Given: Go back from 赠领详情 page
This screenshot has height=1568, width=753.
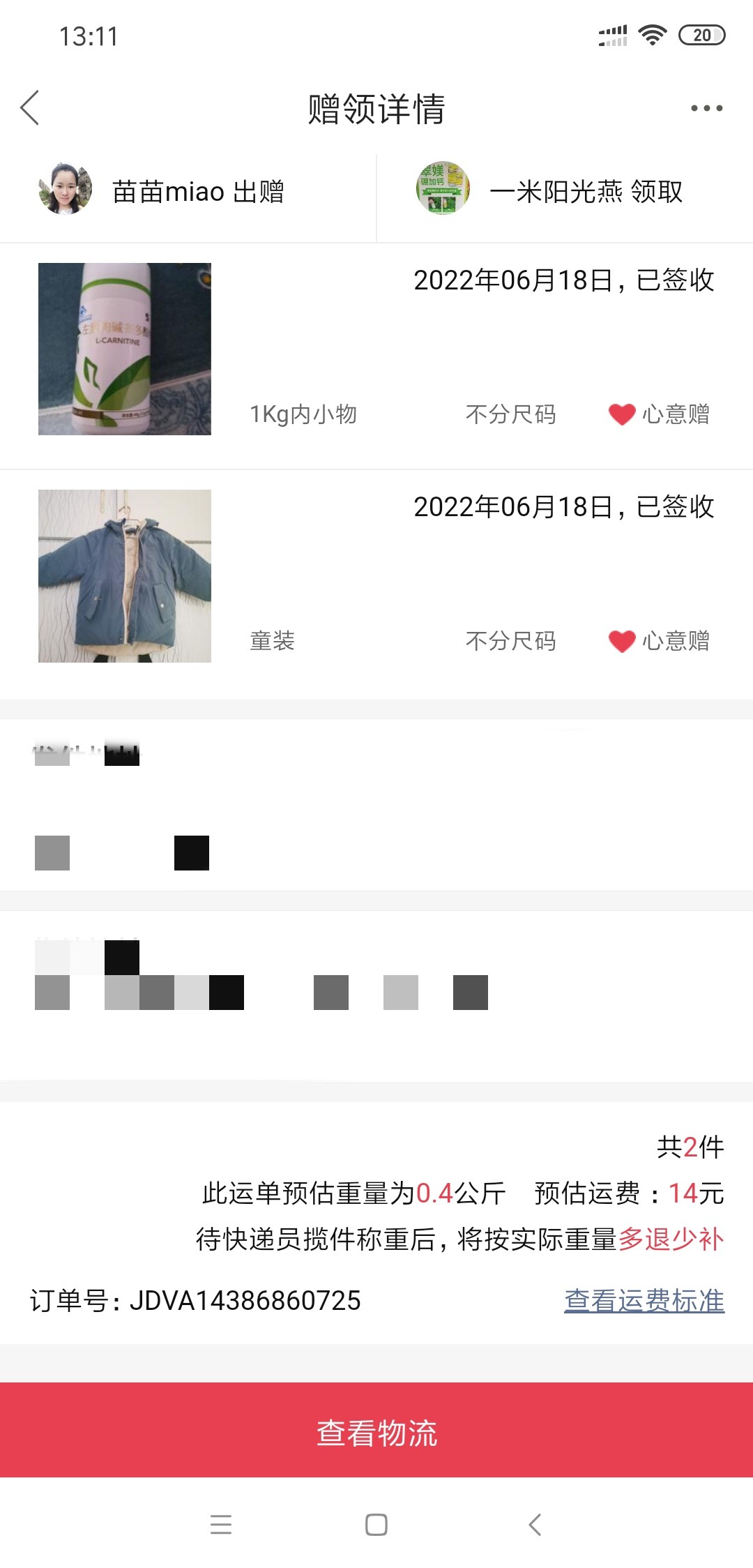Looking at the screenshot, I should point(30,108).
